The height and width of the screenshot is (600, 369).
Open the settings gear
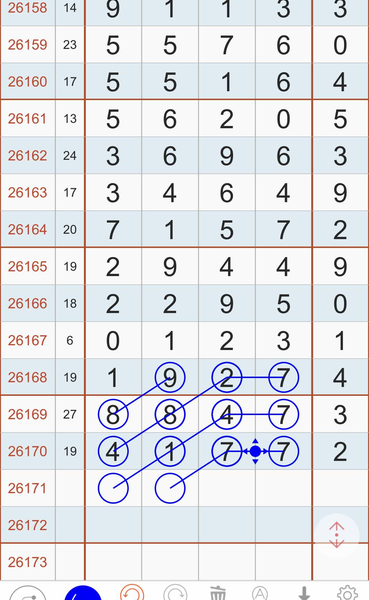point(347,594)
